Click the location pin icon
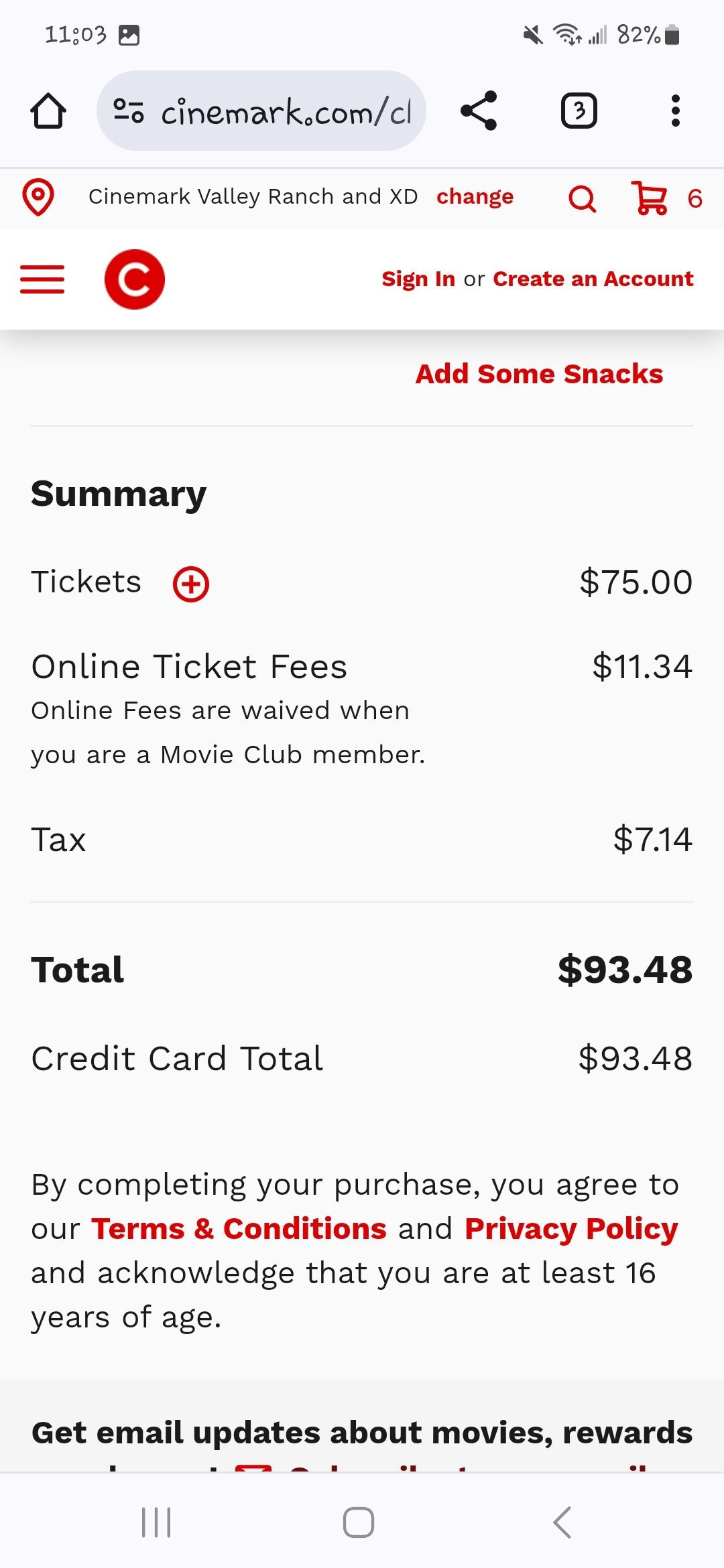 click(38, 198)
